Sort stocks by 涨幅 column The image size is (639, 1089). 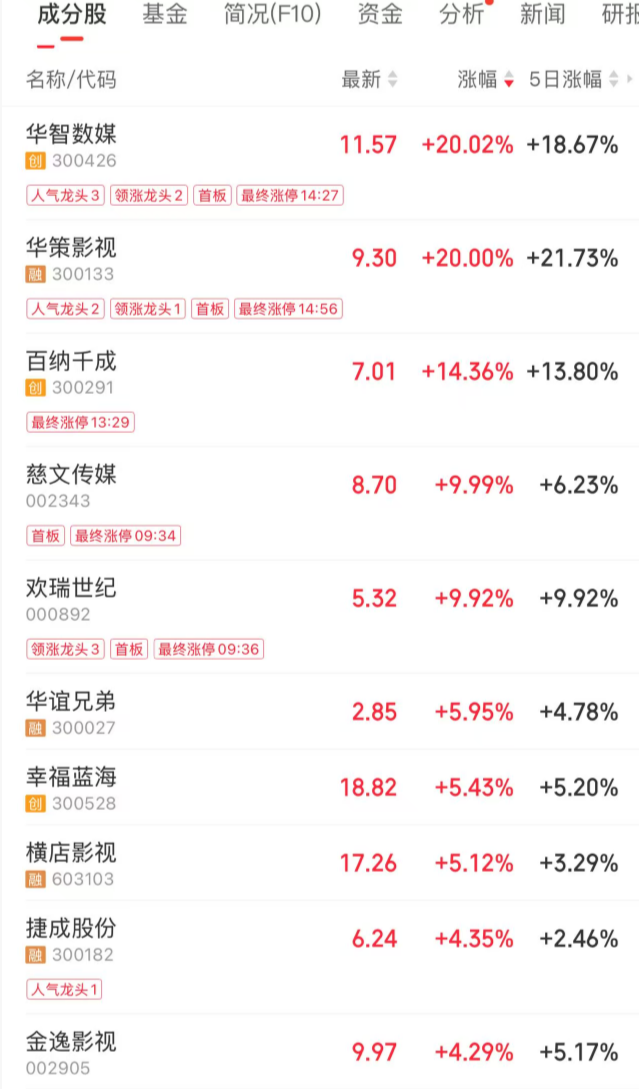486,79
